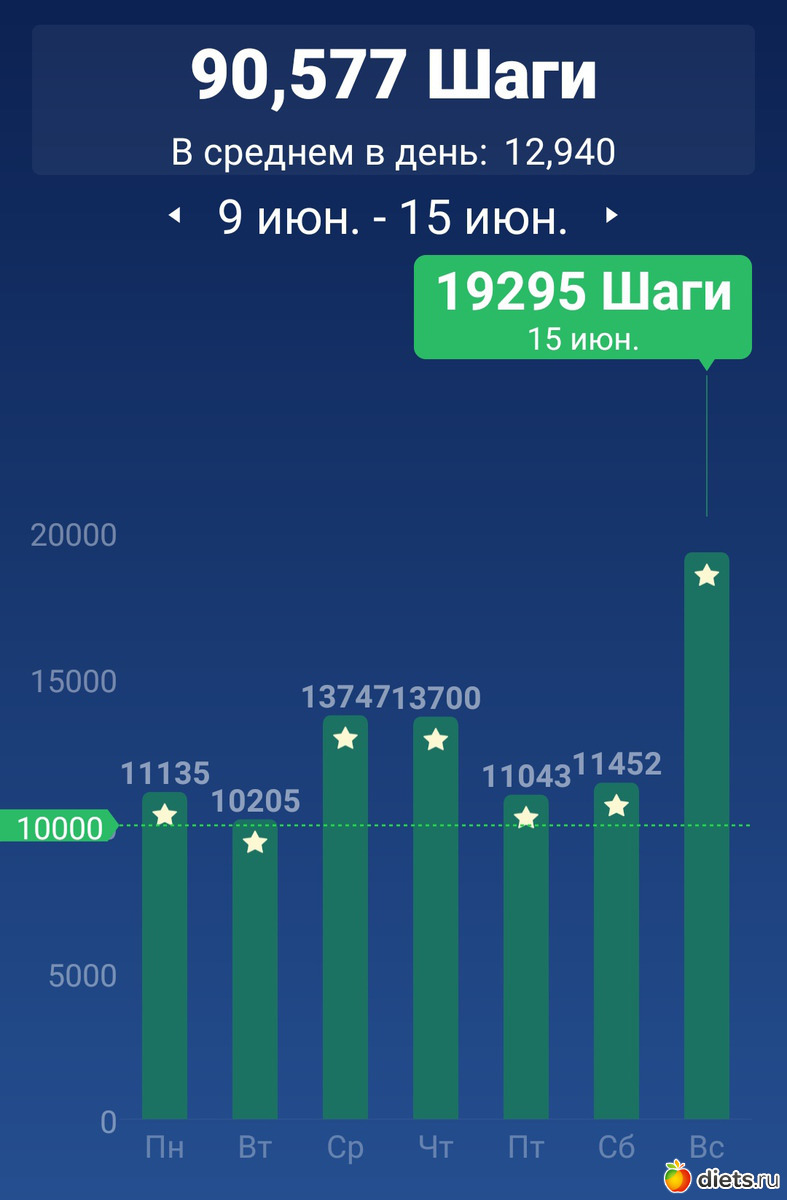Select the Пт bar with 11043 steps
The image size is (787, 1200).
click(x=526, y=955)
